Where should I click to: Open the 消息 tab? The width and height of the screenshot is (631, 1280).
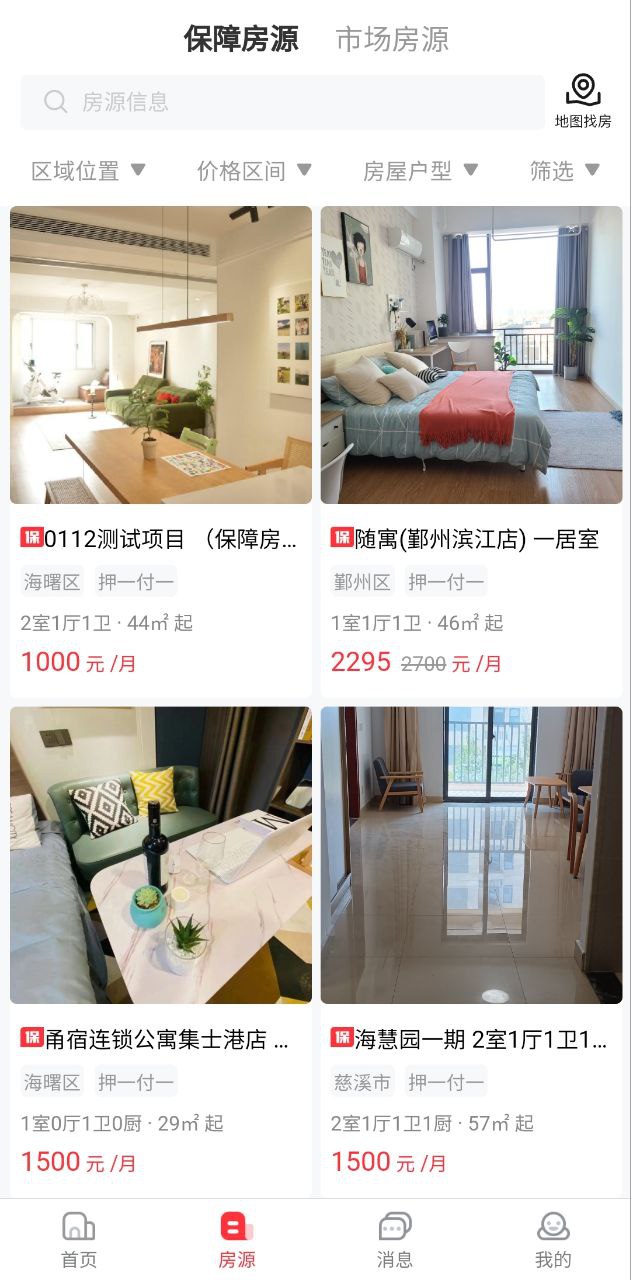395,1240
